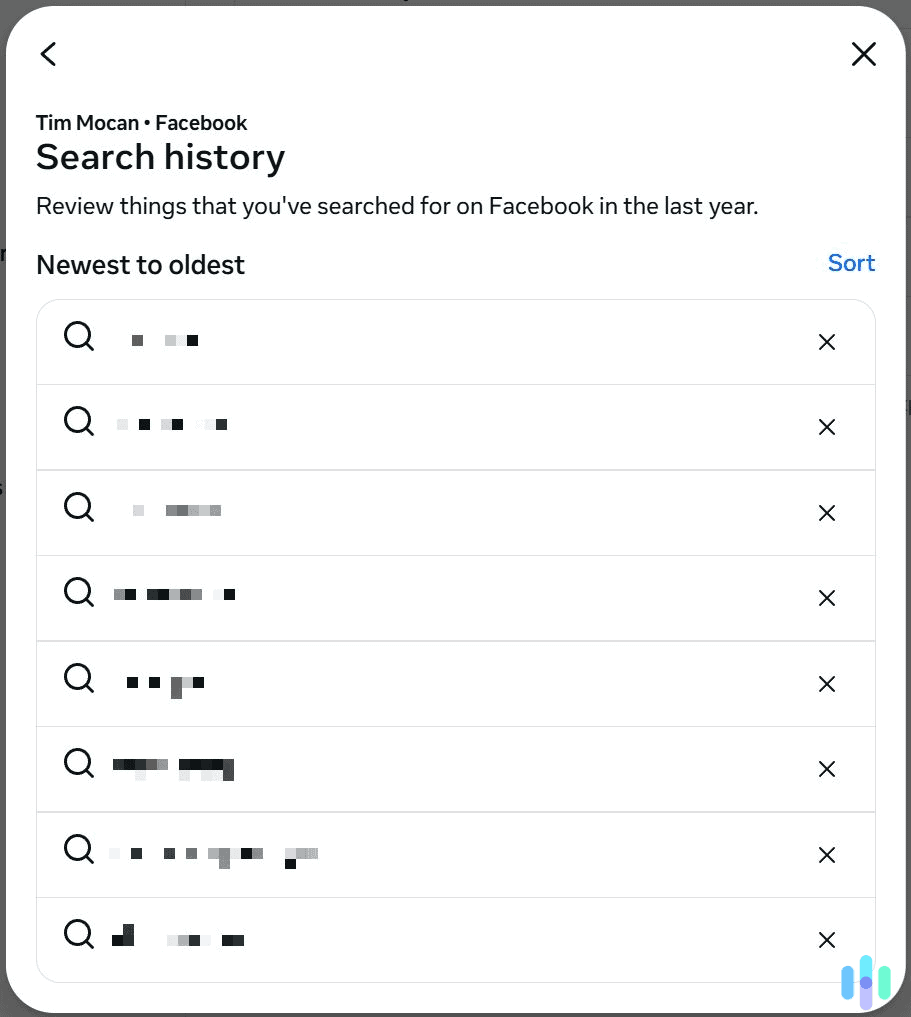This screenshot has width=911, height=1017.
Task: Click the Tim Mocan Facebook account label
Action: (141, 122)
